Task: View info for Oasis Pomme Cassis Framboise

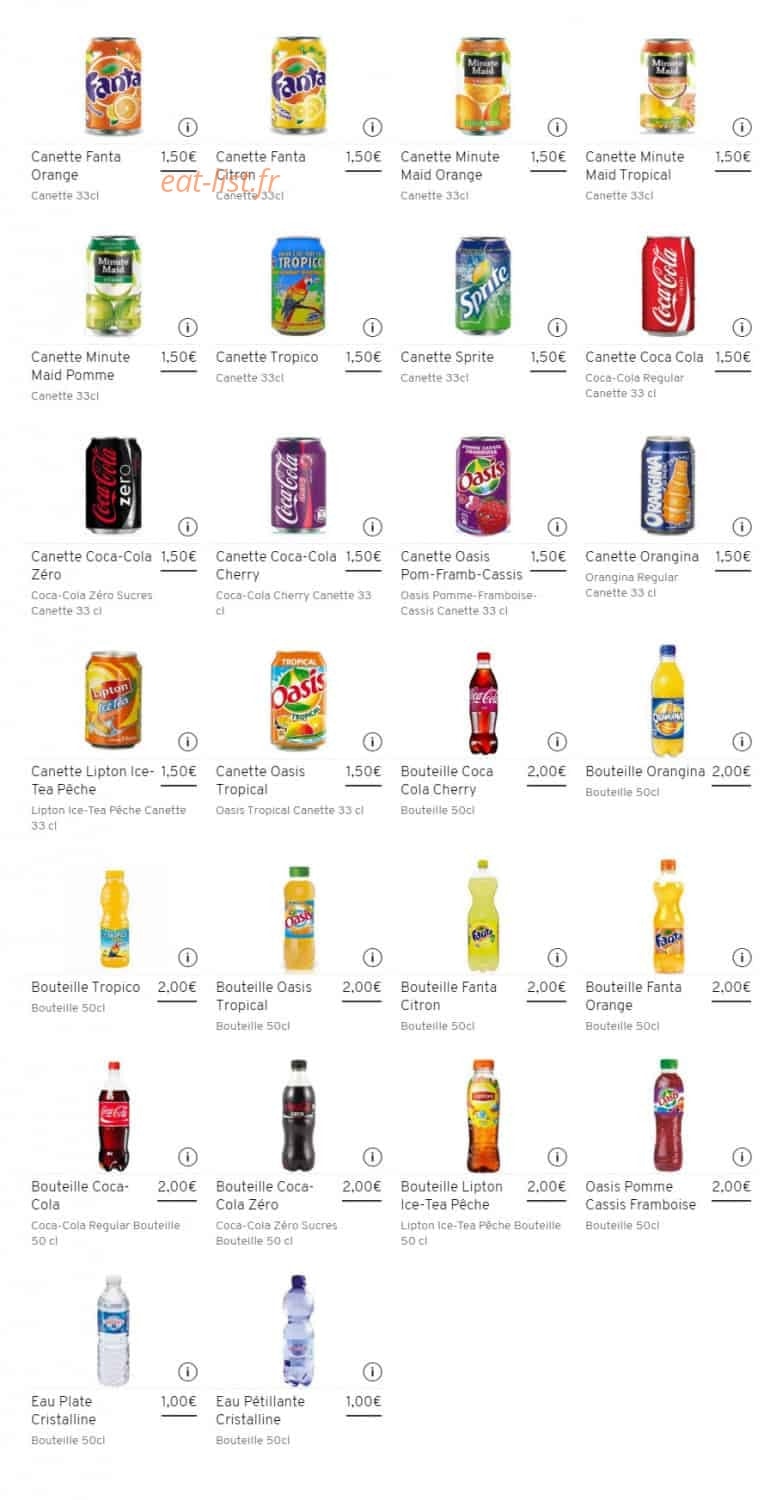Action: (x=742, y=1157)
